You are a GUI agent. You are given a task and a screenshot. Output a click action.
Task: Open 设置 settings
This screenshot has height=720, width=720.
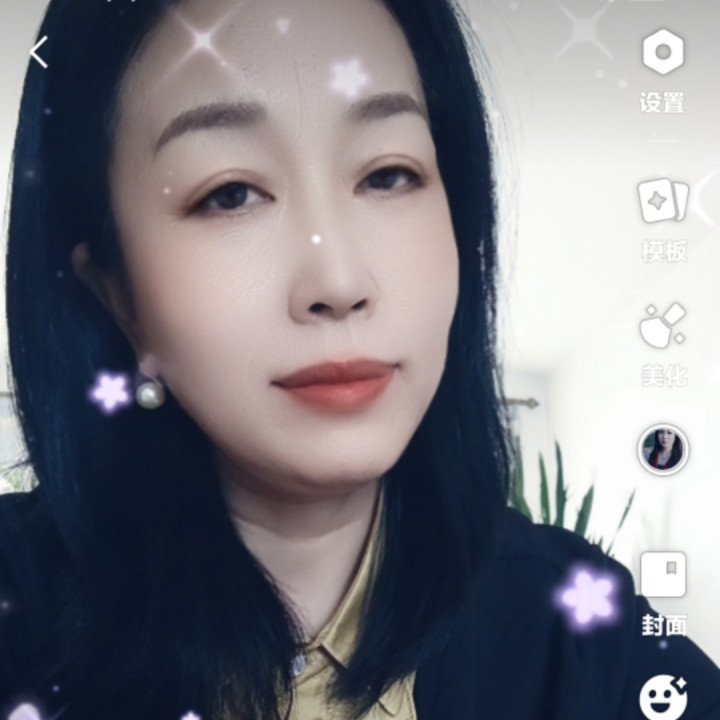663,71
